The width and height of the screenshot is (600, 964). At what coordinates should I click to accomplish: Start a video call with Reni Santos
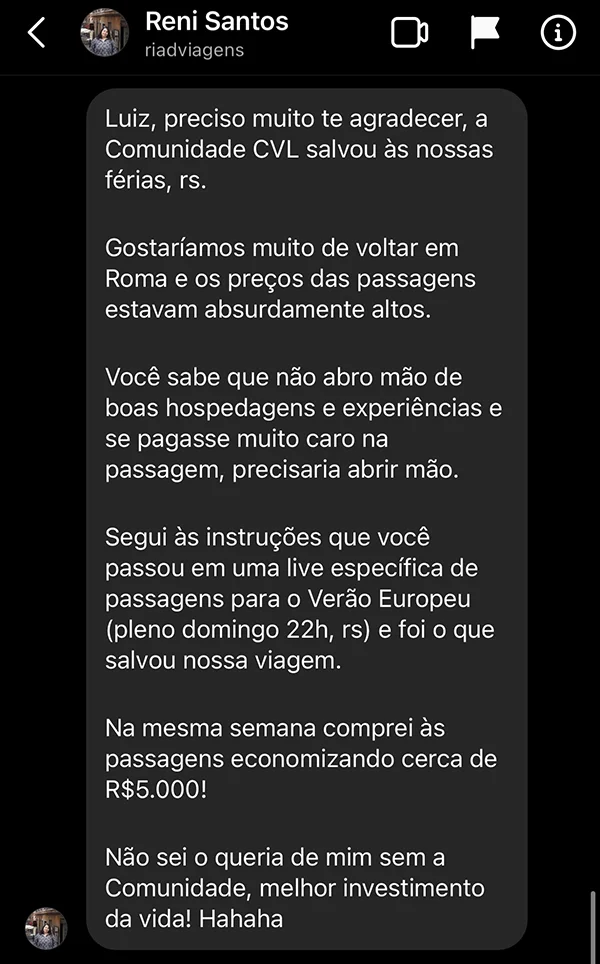[409, 33]
